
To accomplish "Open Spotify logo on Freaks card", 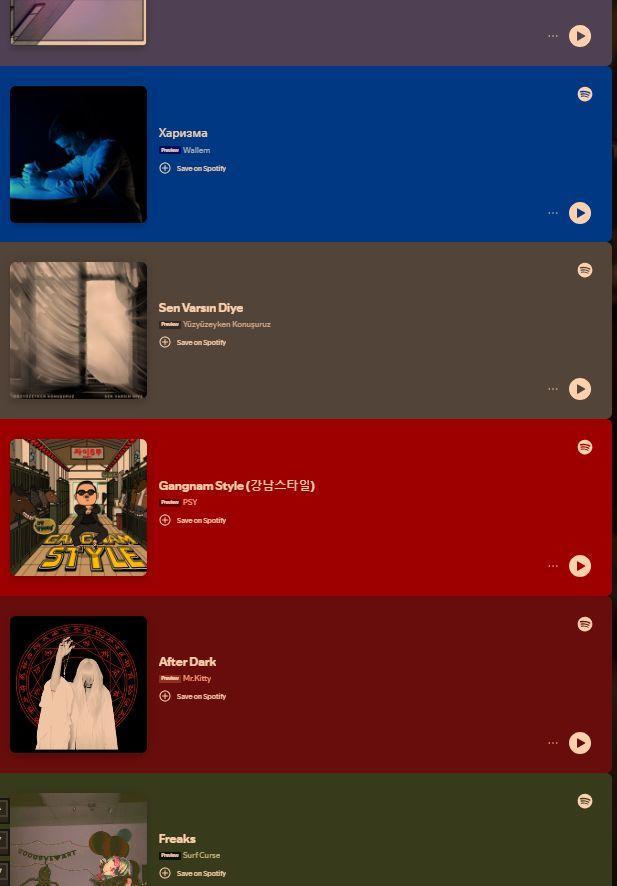I will (585, 801).
